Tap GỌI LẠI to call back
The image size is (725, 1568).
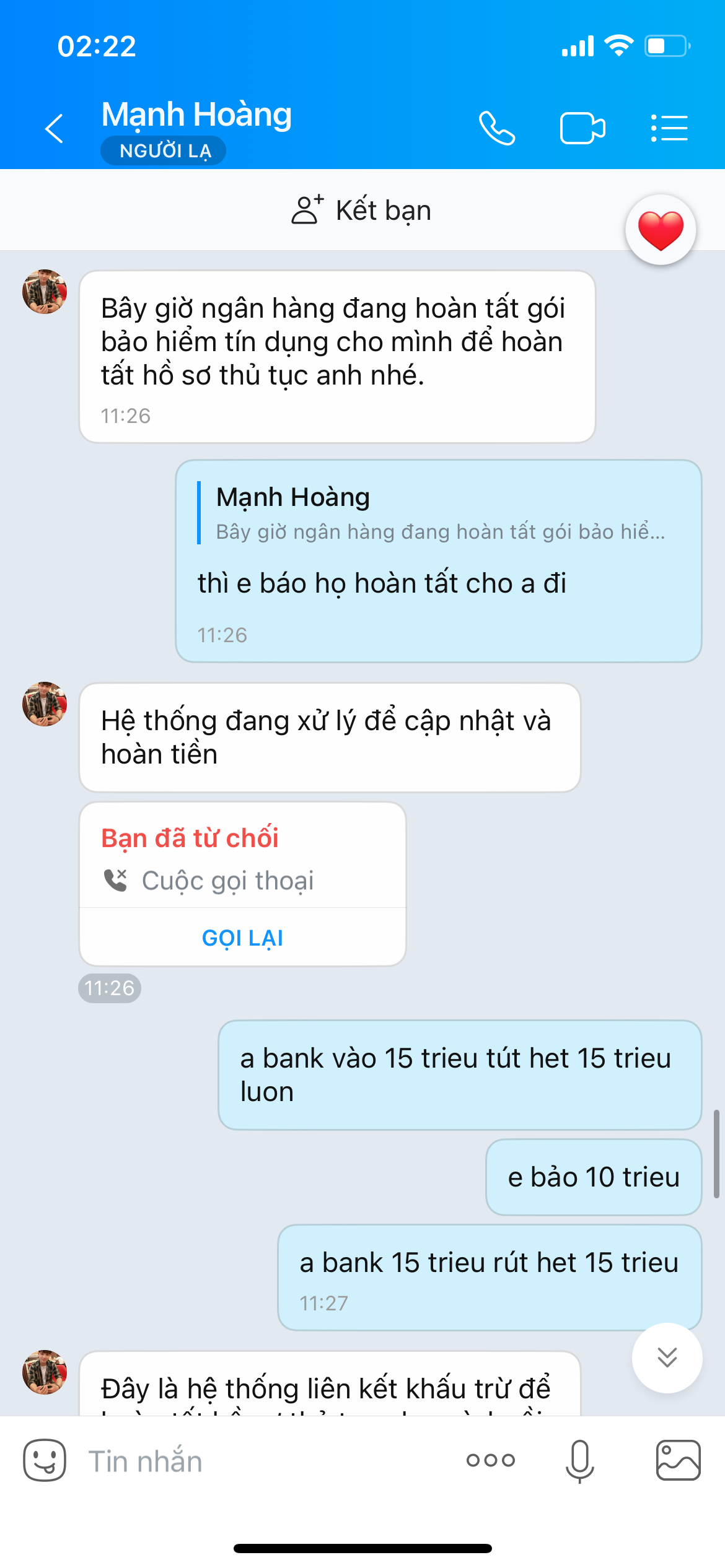coord(242,938)
